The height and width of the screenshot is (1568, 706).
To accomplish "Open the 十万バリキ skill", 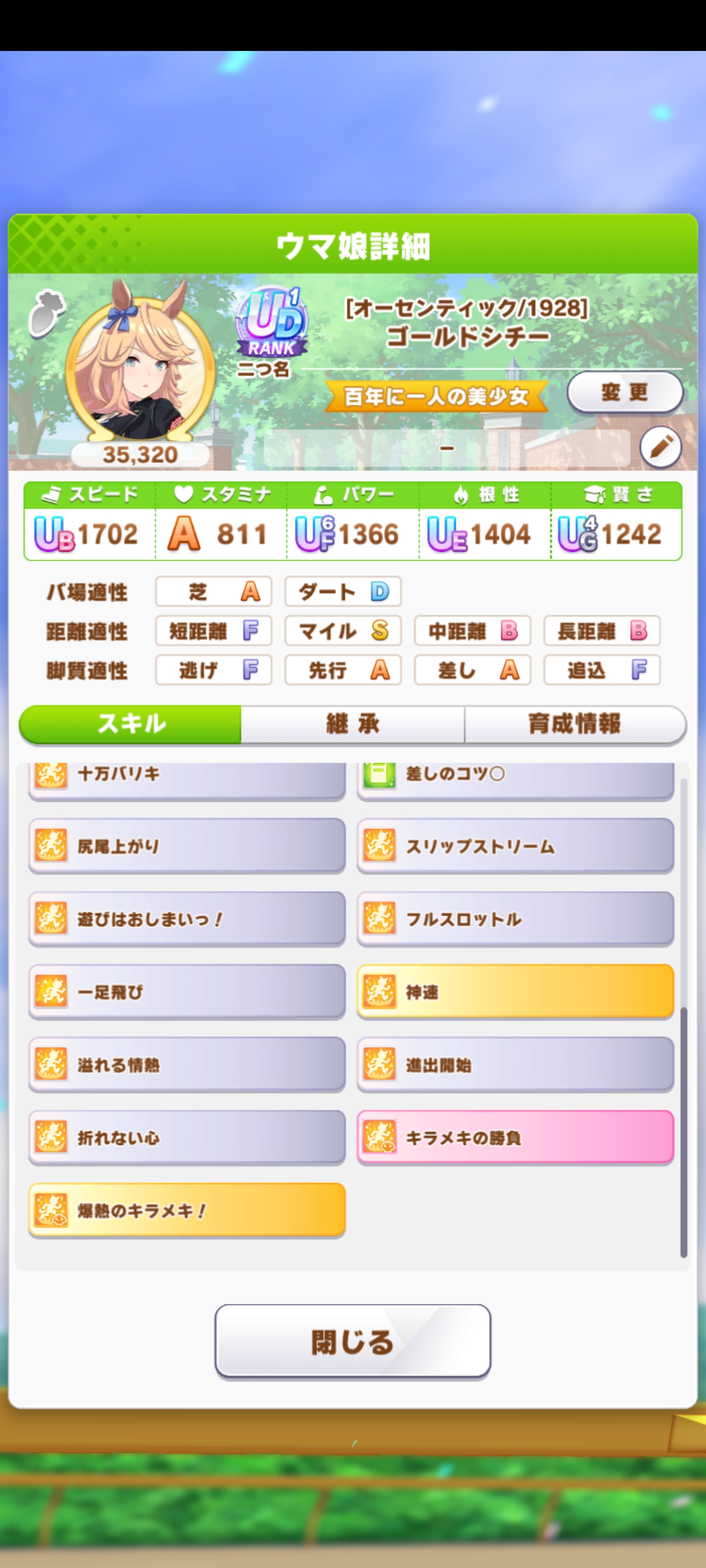I will click(x=187, y=778).
